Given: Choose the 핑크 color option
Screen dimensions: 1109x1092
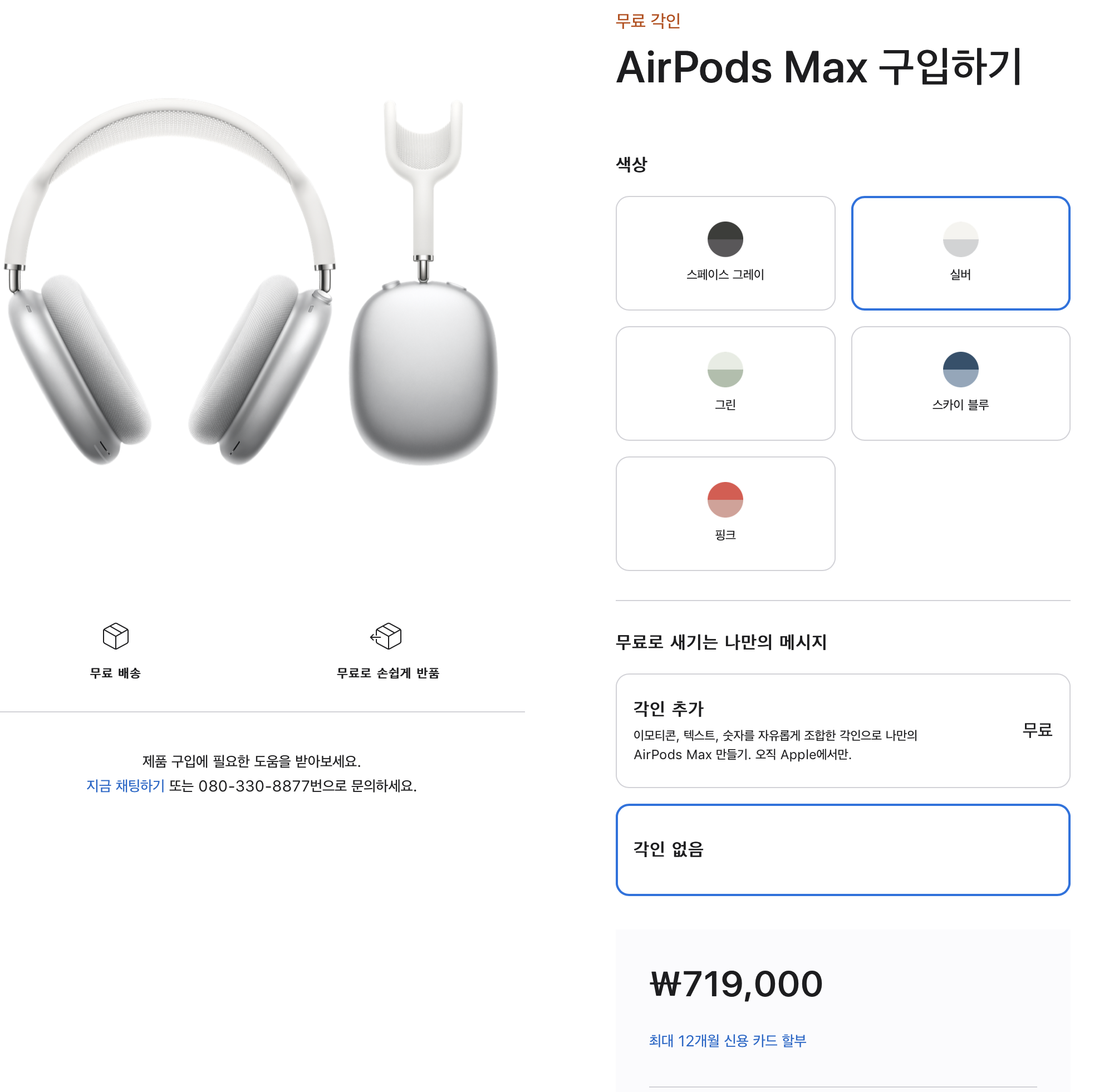Looking at the screenshot, I should click(725, 513).
